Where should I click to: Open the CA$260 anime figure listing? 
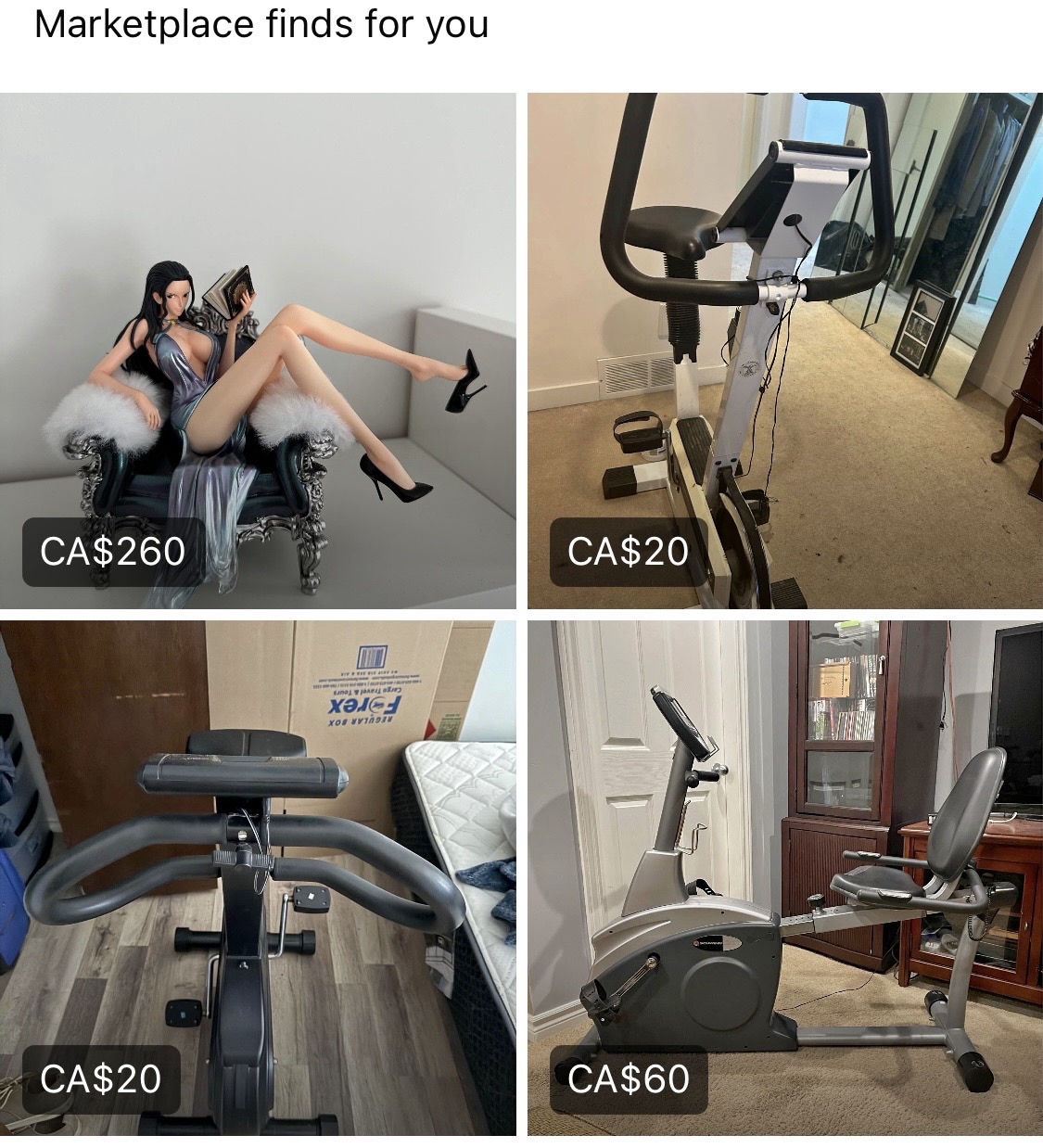(258, 351)
